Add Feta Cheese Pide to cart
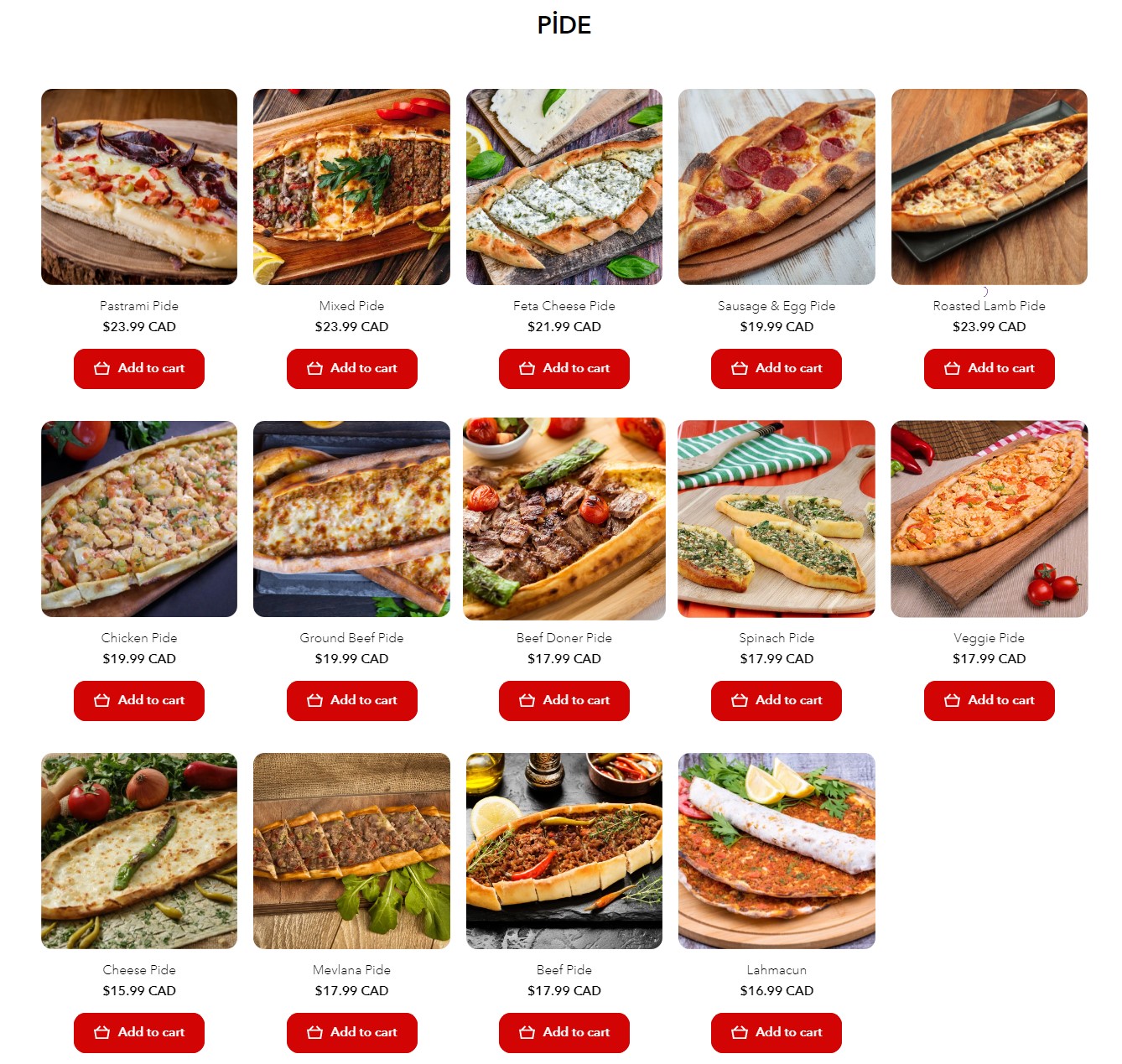 pyautogui.click(x=564, y=369)
